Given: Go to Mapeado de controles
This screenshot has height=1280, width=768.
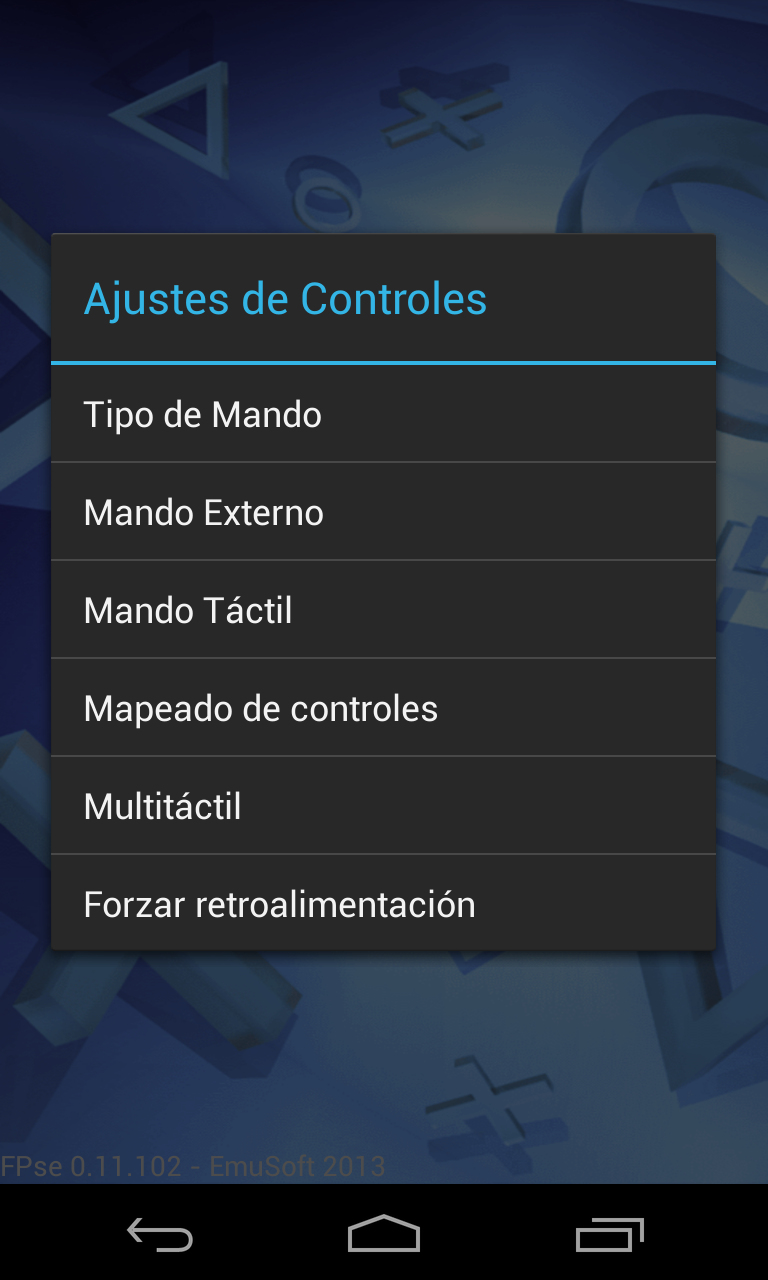Looking at the screenshot, I should (383, 708).
